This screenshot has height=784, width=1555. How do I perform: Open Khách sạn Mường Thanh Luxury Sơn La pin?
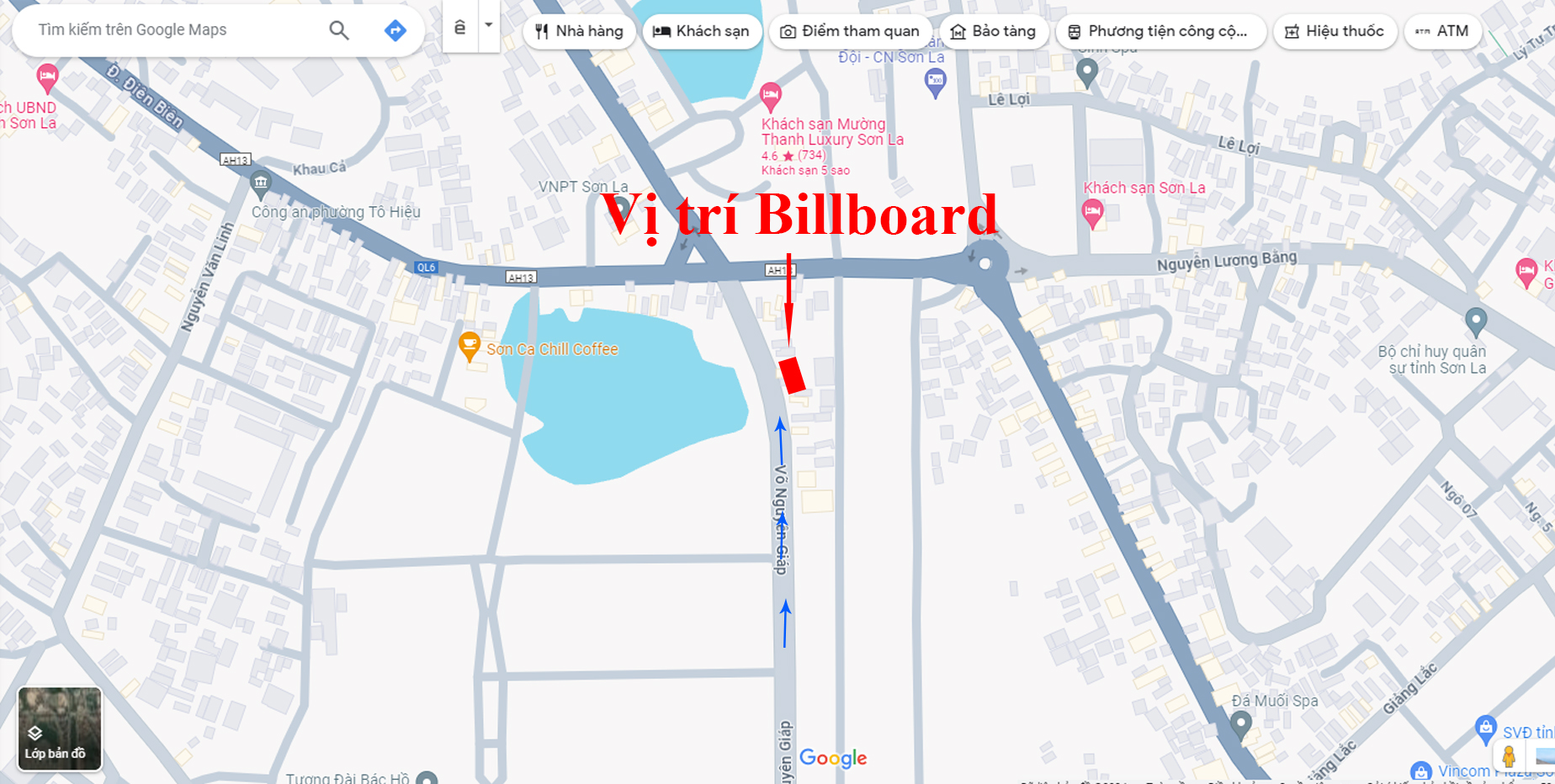click(770, 96)
